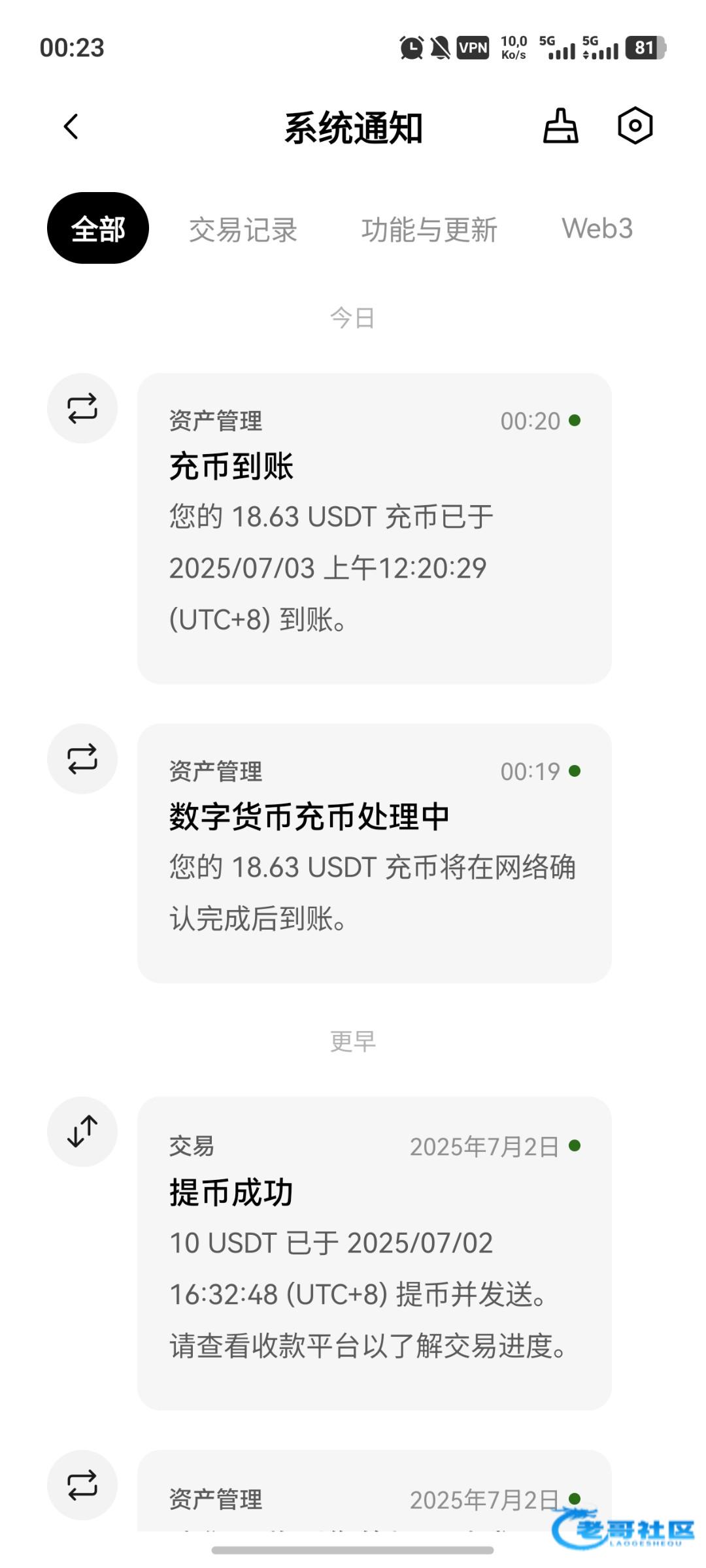Image resolution: width=706 pixels, height=1568 pixels.
Task: Switch to the 交易记录 tab
Action: pos(243,230)
